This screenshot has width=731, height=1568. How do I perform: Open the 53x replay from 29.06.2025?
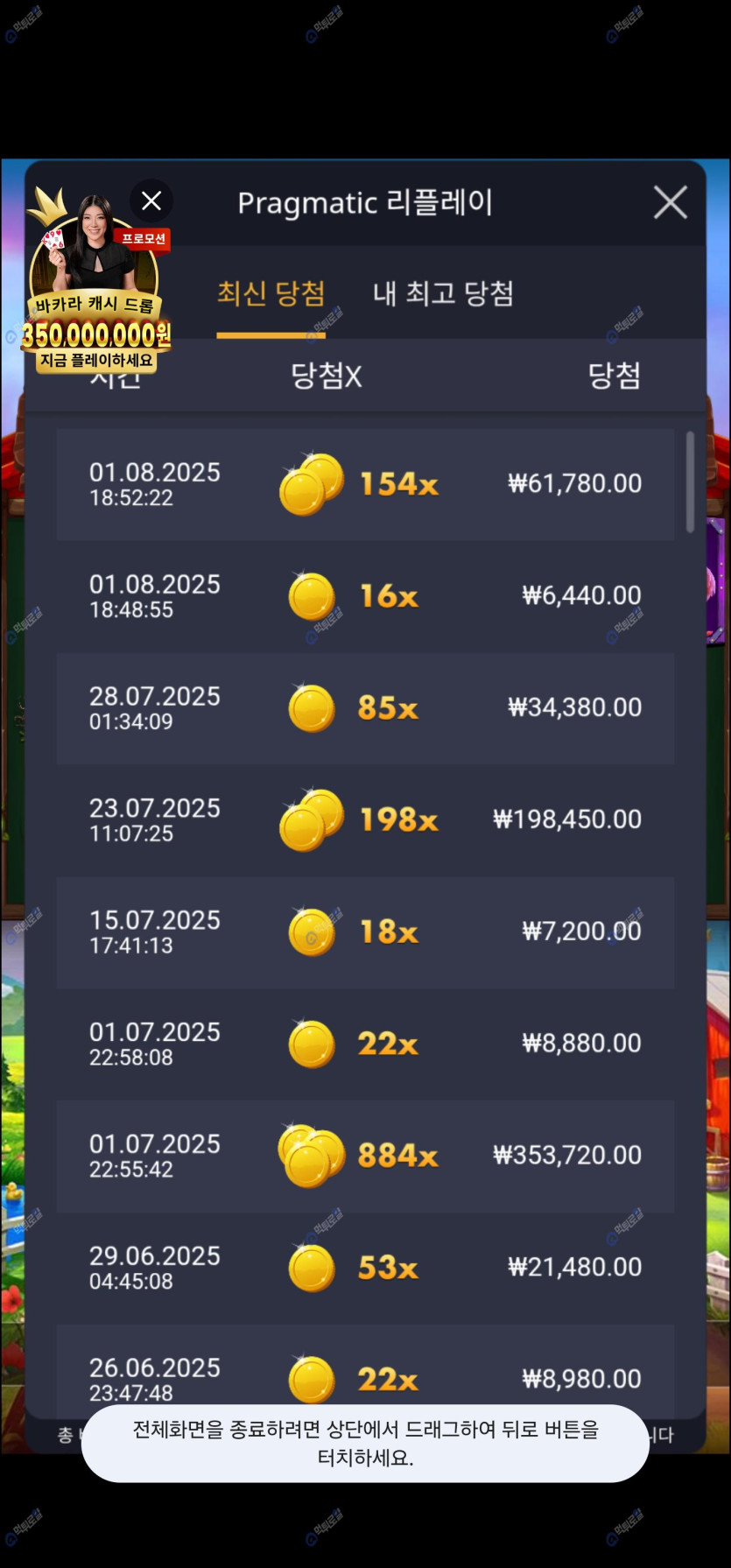click(x=365, y=1268)
